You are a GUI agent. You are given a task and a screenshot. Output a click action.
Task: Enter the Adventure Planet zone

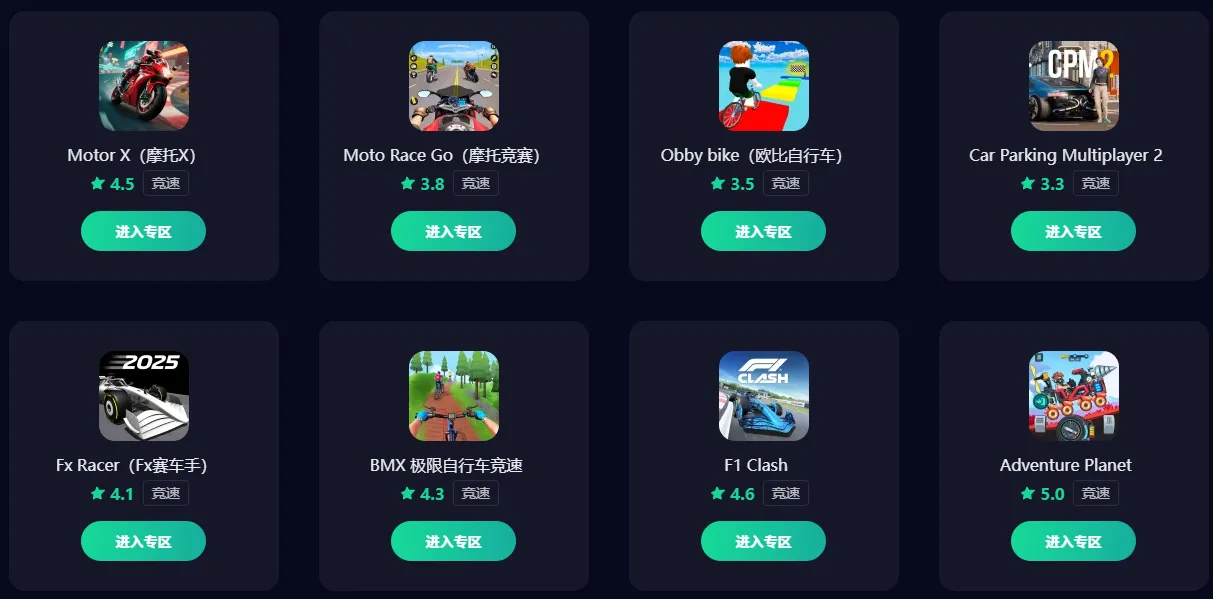coord(1073,541)
